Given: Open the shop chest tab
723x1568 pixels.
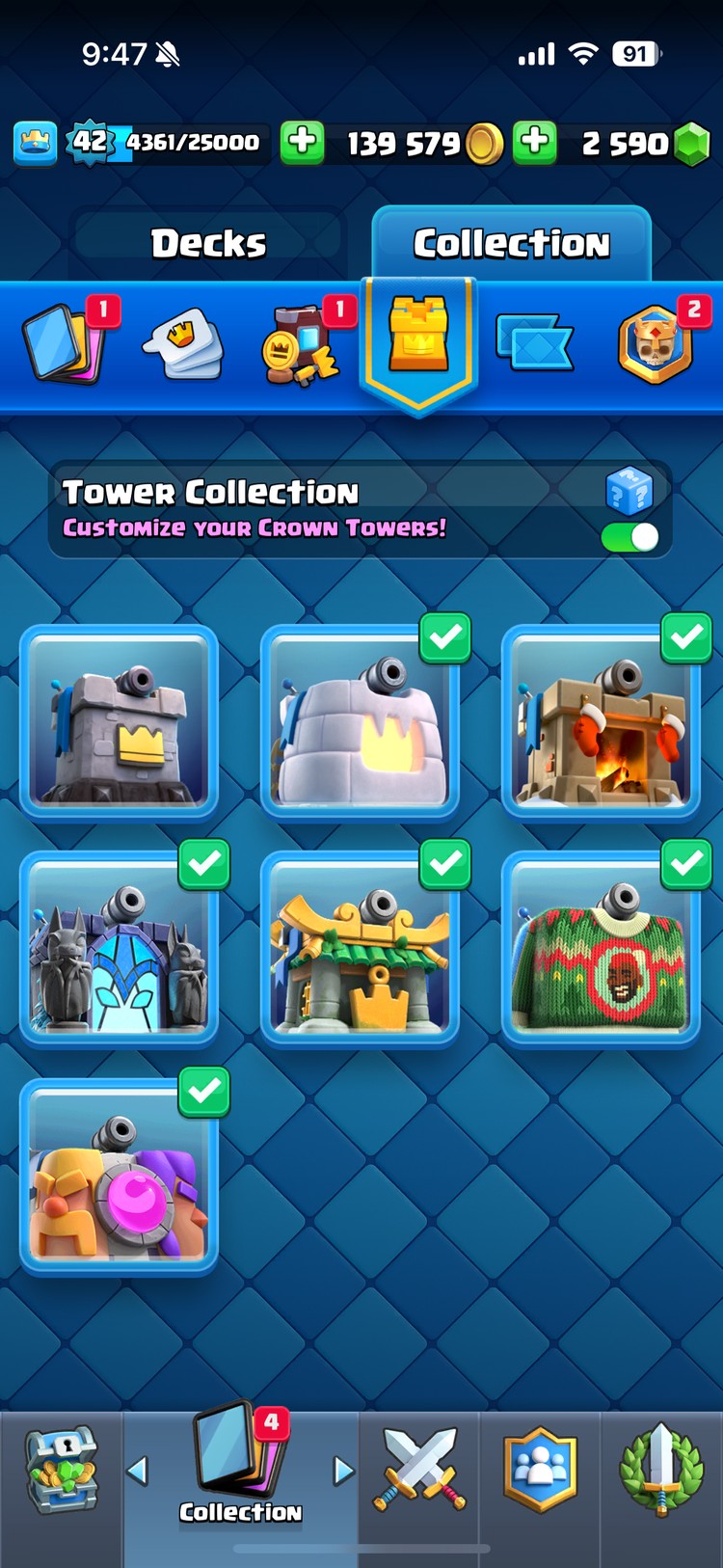Looking at the screenshot, I should (61, 1470).
